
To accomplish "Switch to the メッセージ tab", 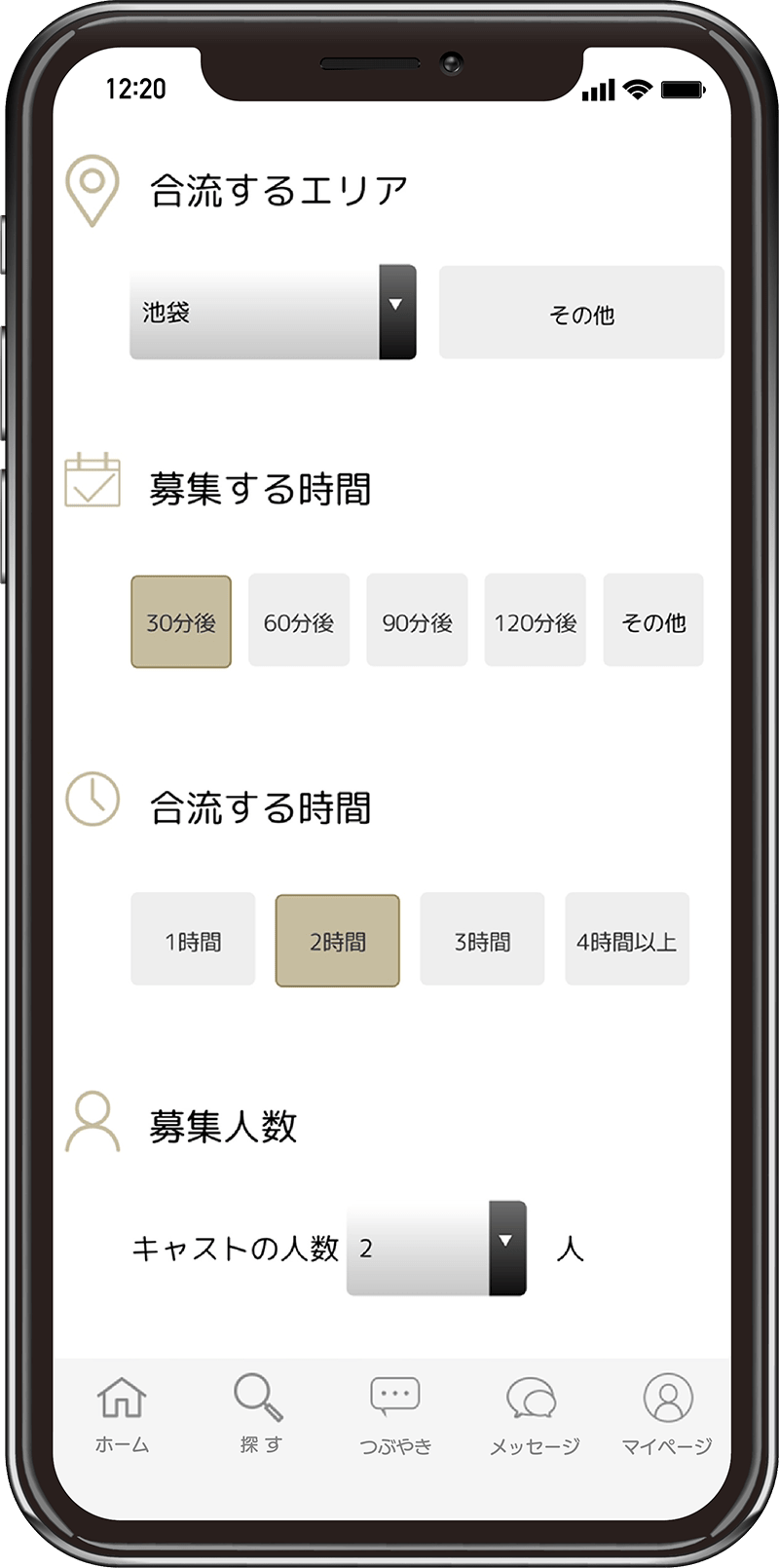I will pos(534,1414).
